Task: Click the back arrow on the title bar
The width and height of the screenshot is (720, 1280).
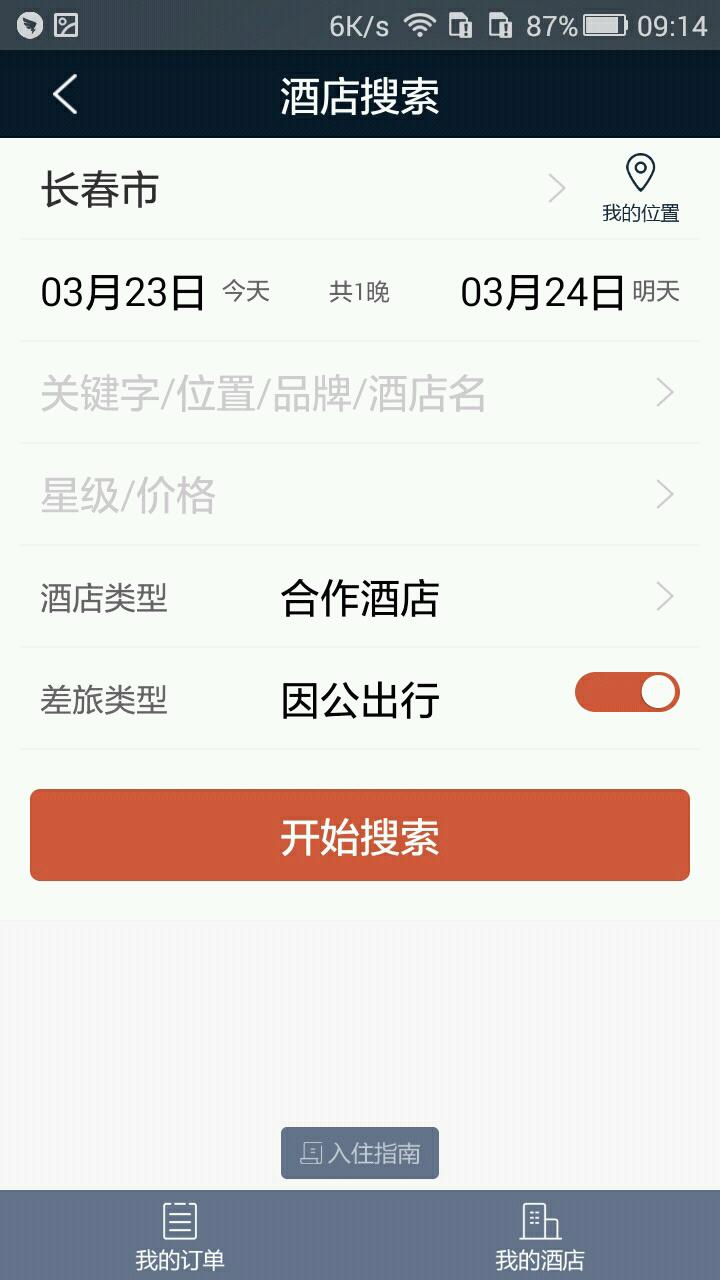Action: [x=63, y=94]
